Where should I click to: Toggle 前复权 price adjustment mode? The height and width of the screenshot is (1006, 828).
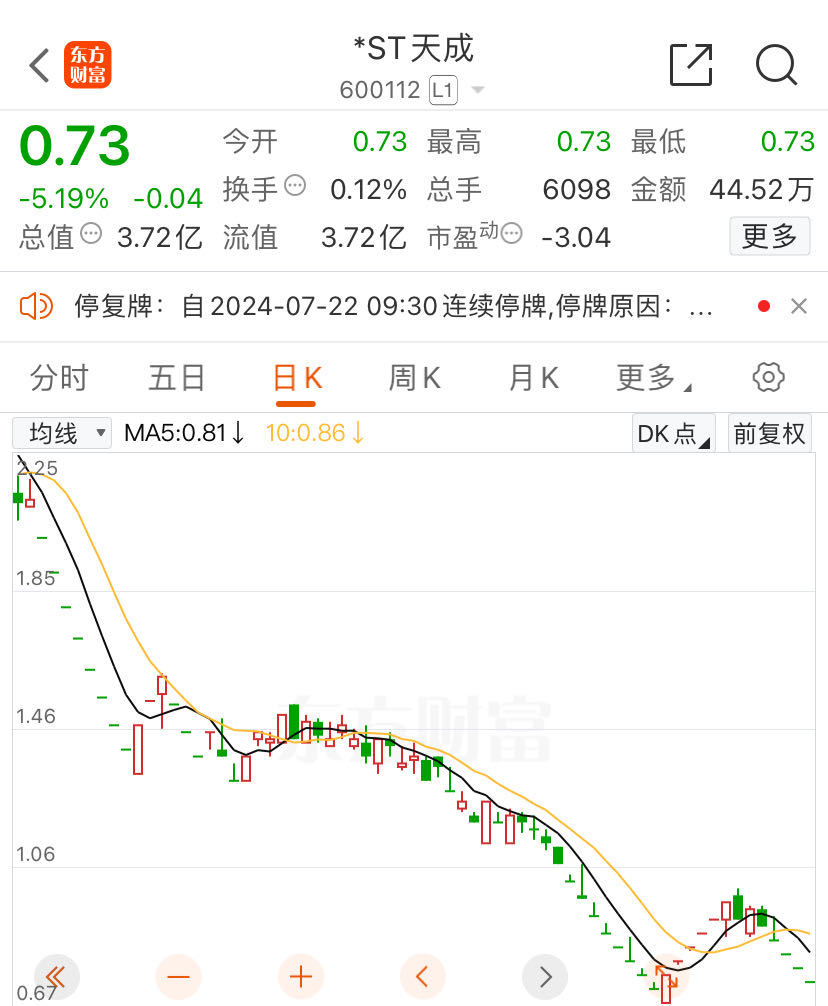770,434
